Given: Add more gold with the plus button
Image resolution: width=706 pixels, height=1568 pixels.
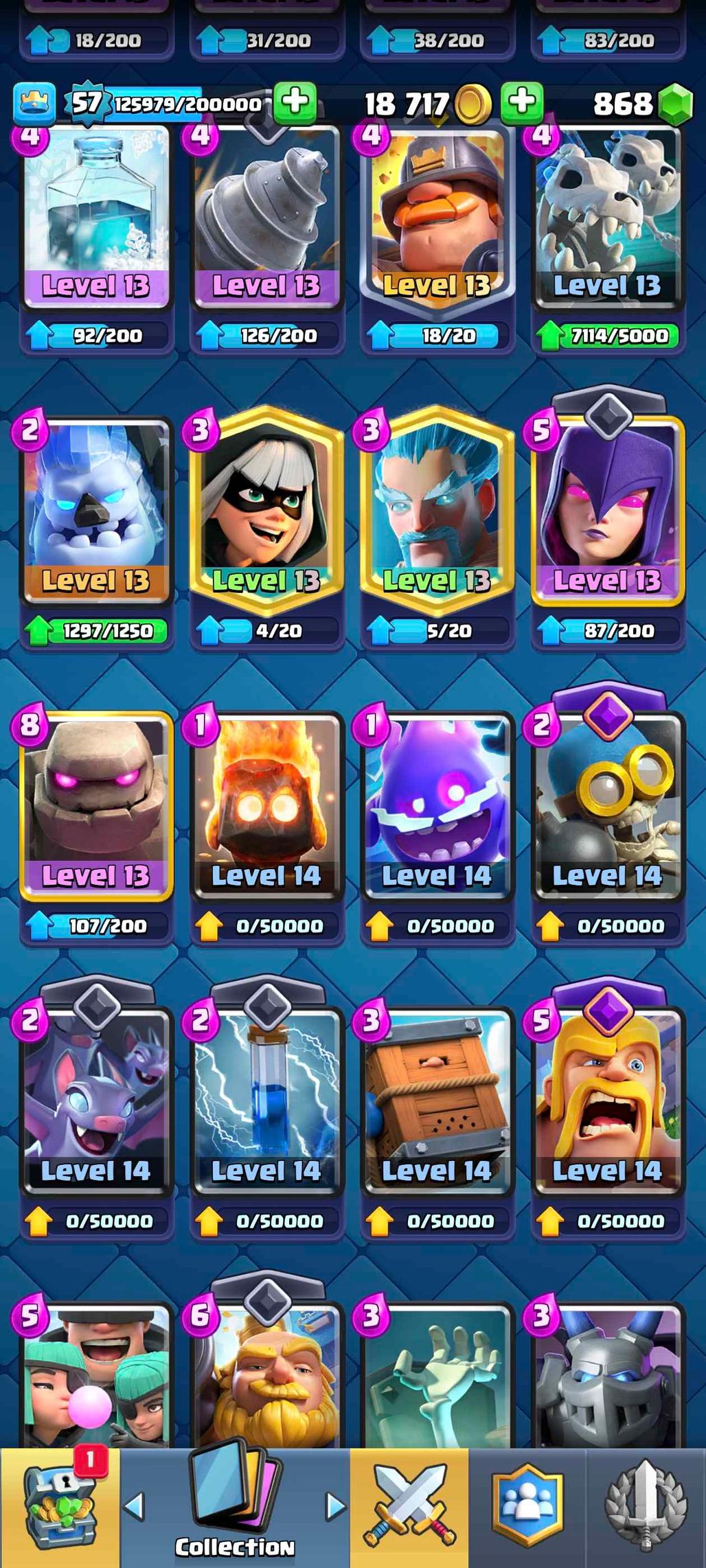Looking at the screenshot, I should point(522,103).
